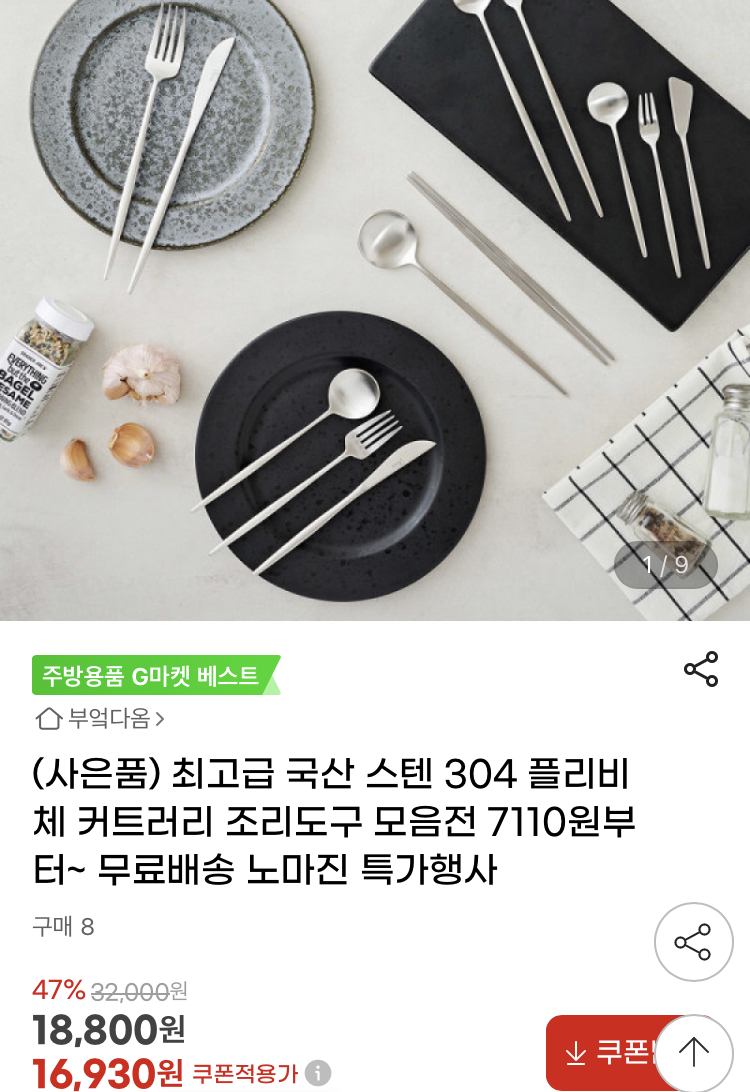This screenshot has height=1092, width=750.
Task: Open info icon next to 쿠폰적용가
Action: (x=318, y=1074)
